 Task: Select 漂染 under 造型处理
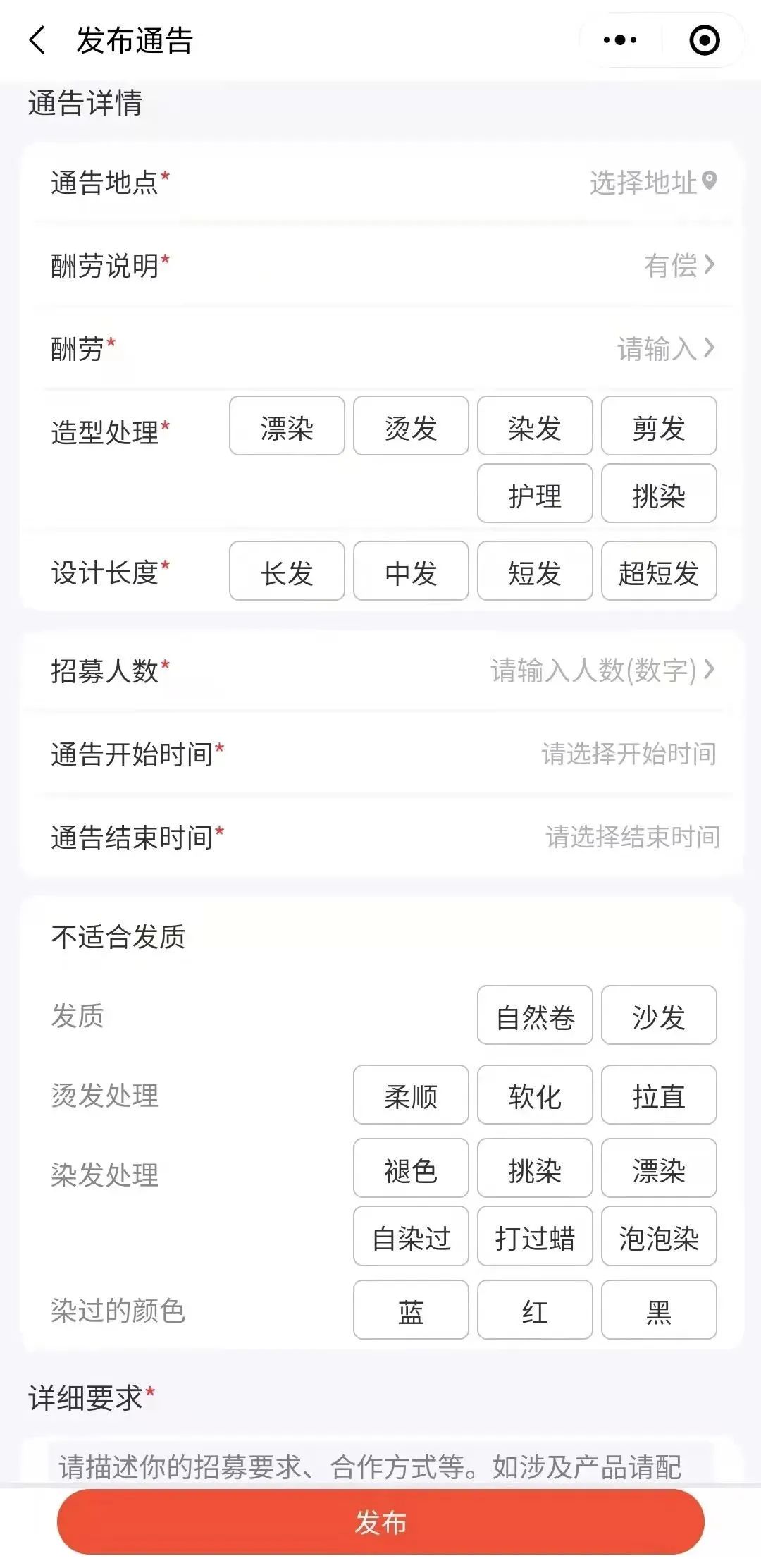click(x=286, y=427)
